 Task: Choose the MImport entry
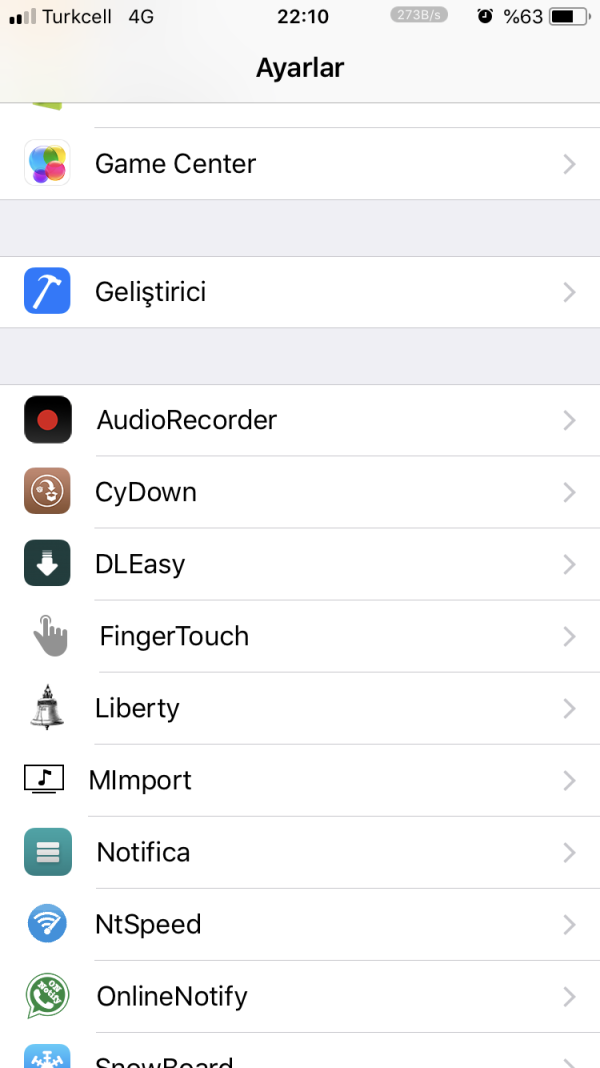coord(300,780)
